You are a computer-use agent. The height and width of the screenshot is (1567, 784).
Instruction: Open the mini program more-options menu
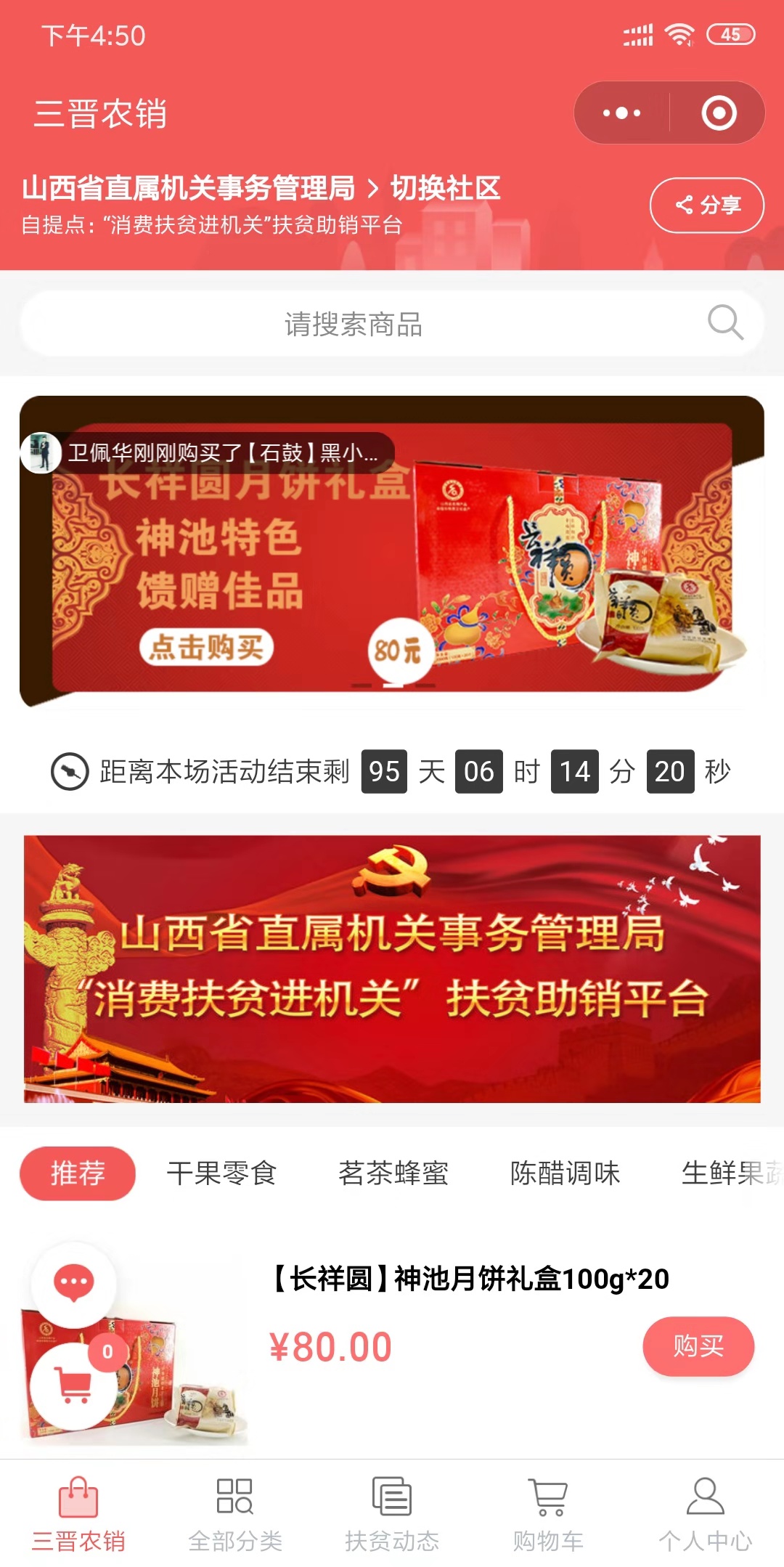click(622, 113)
